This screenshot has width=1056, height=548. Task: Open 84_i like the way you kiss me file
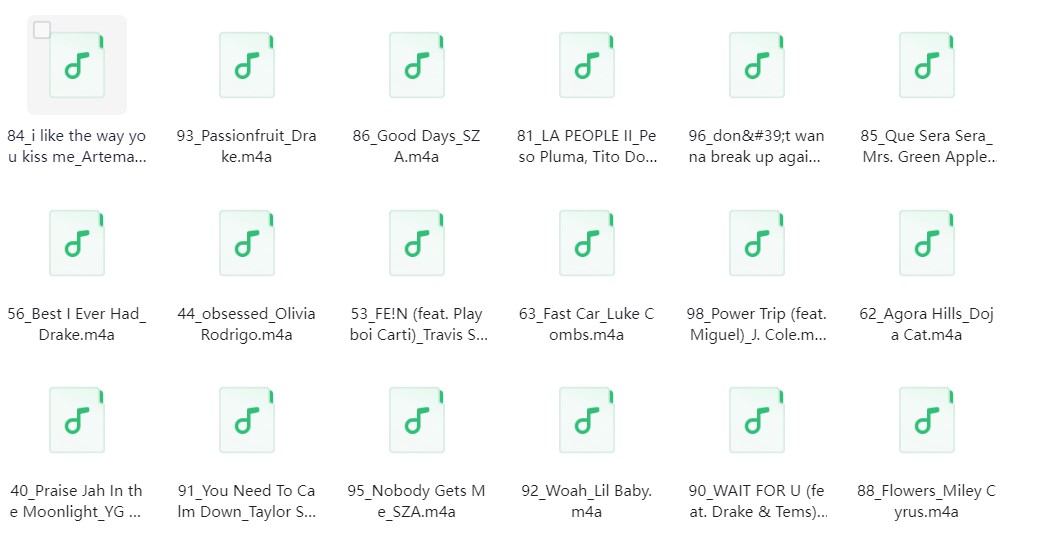[77, 66]
